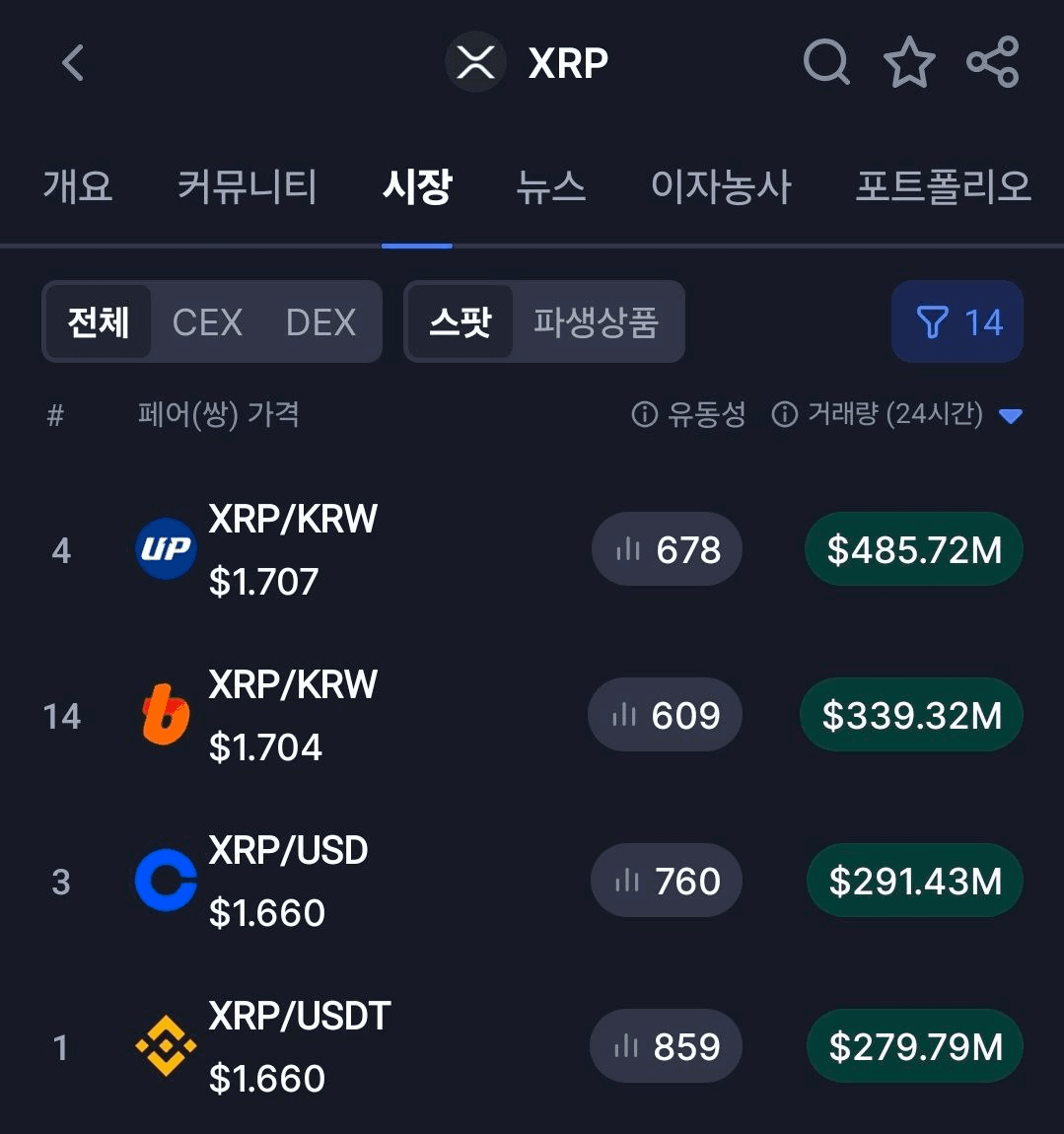
Task: Select the CEX exchange filter
Action: (x=207, y=322)
